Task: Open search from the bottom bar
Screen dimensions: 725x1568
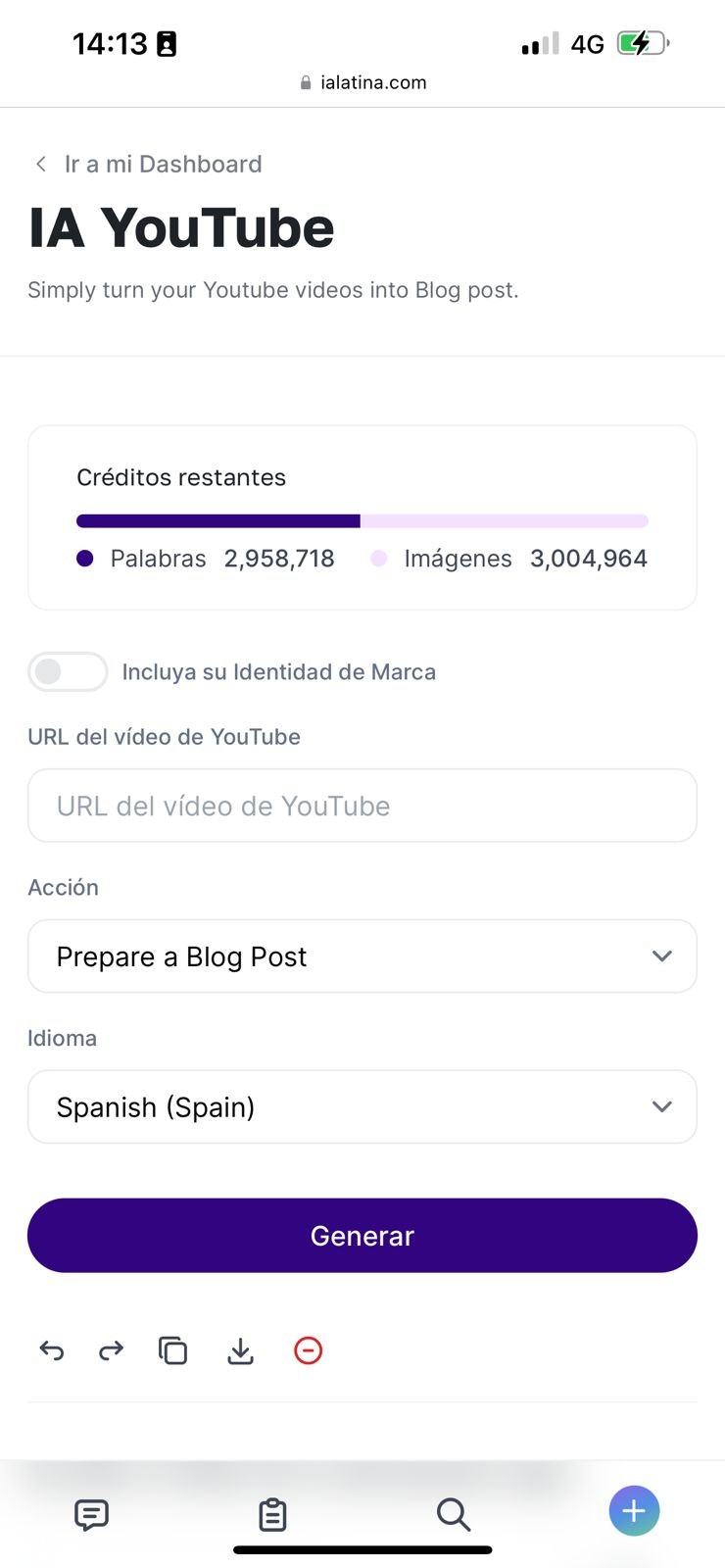Action: pyautogui.click(x=454, y=1514)
